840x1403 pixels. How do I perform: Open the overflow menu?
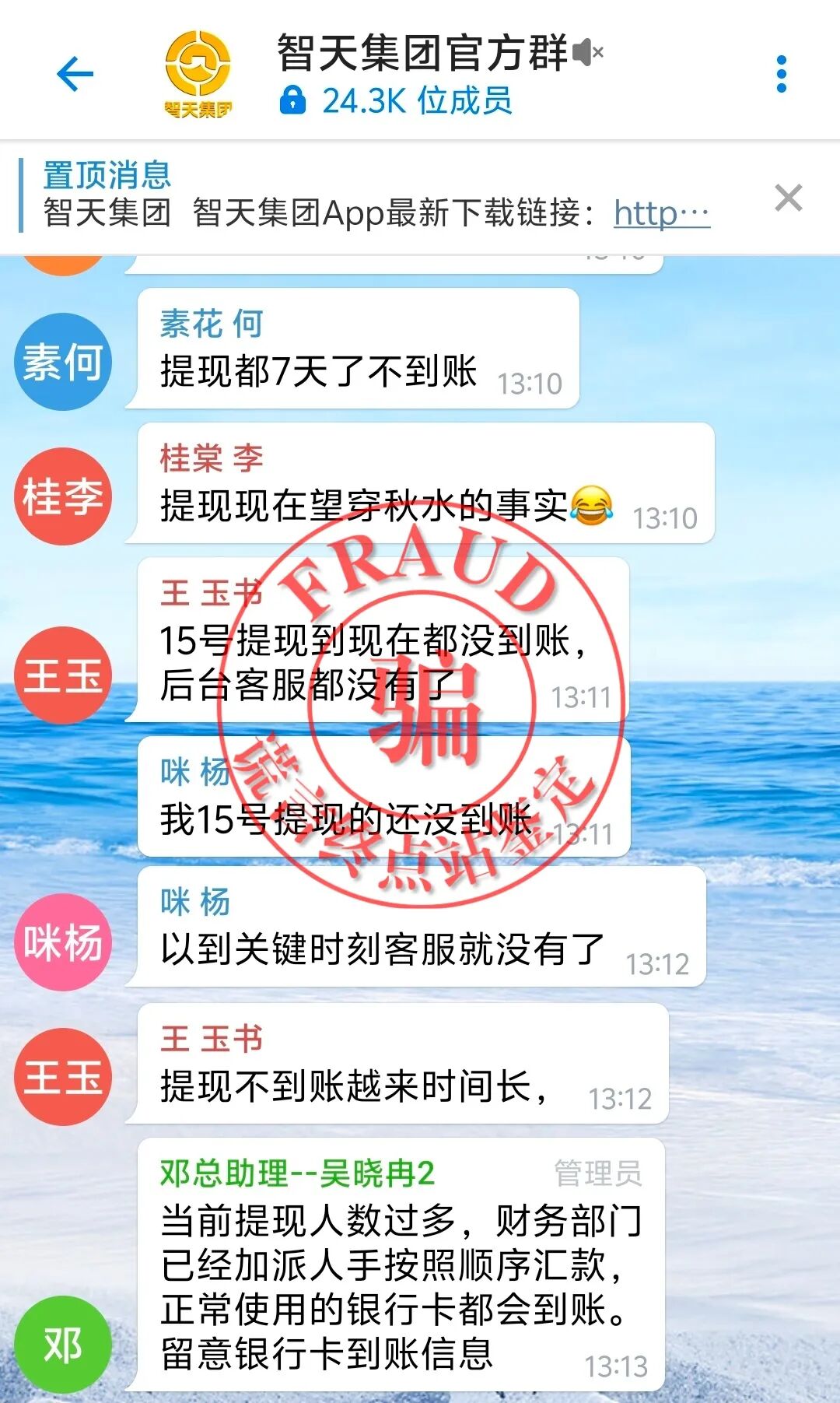pos(782,75)
